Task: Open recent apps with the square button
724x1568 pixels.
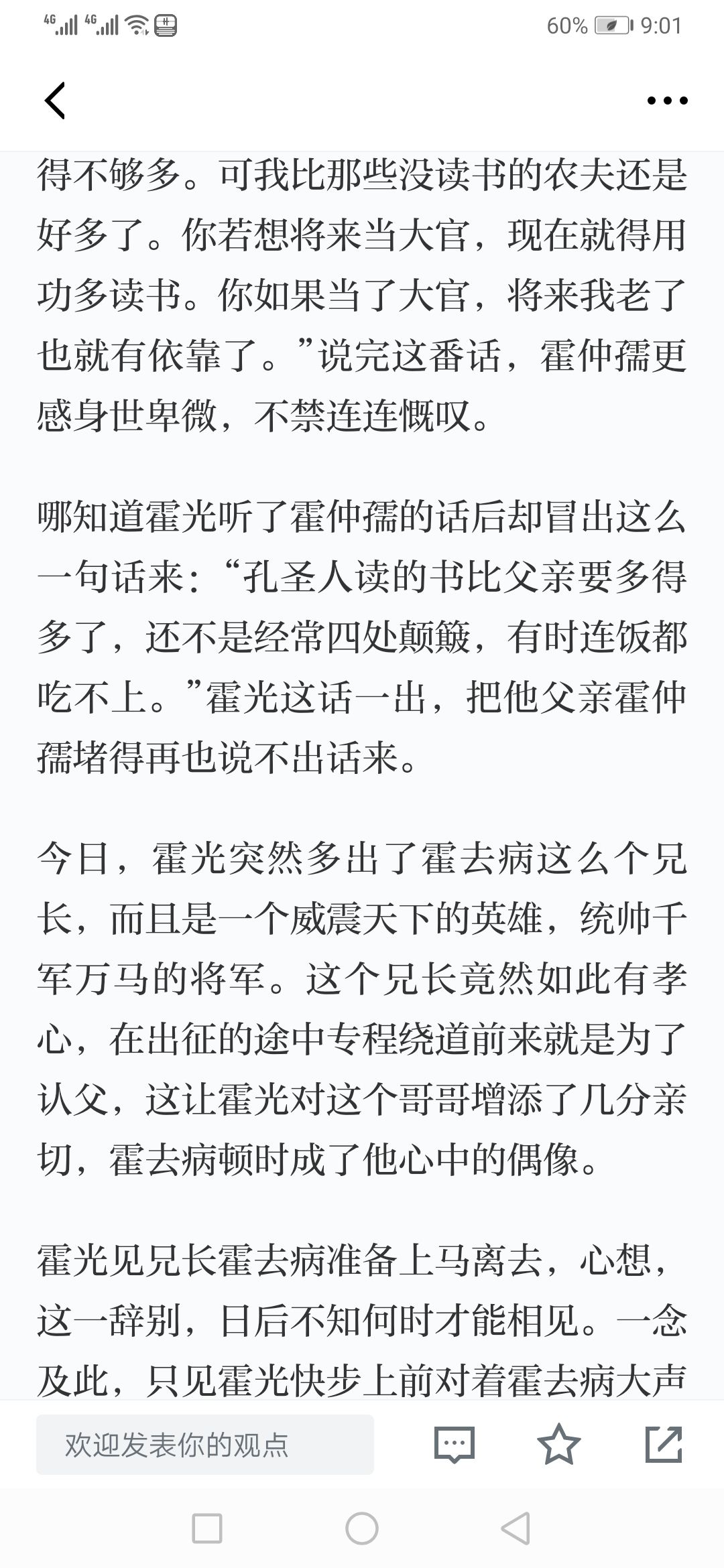Action: pyautogui.click(x=207, y=1528)
